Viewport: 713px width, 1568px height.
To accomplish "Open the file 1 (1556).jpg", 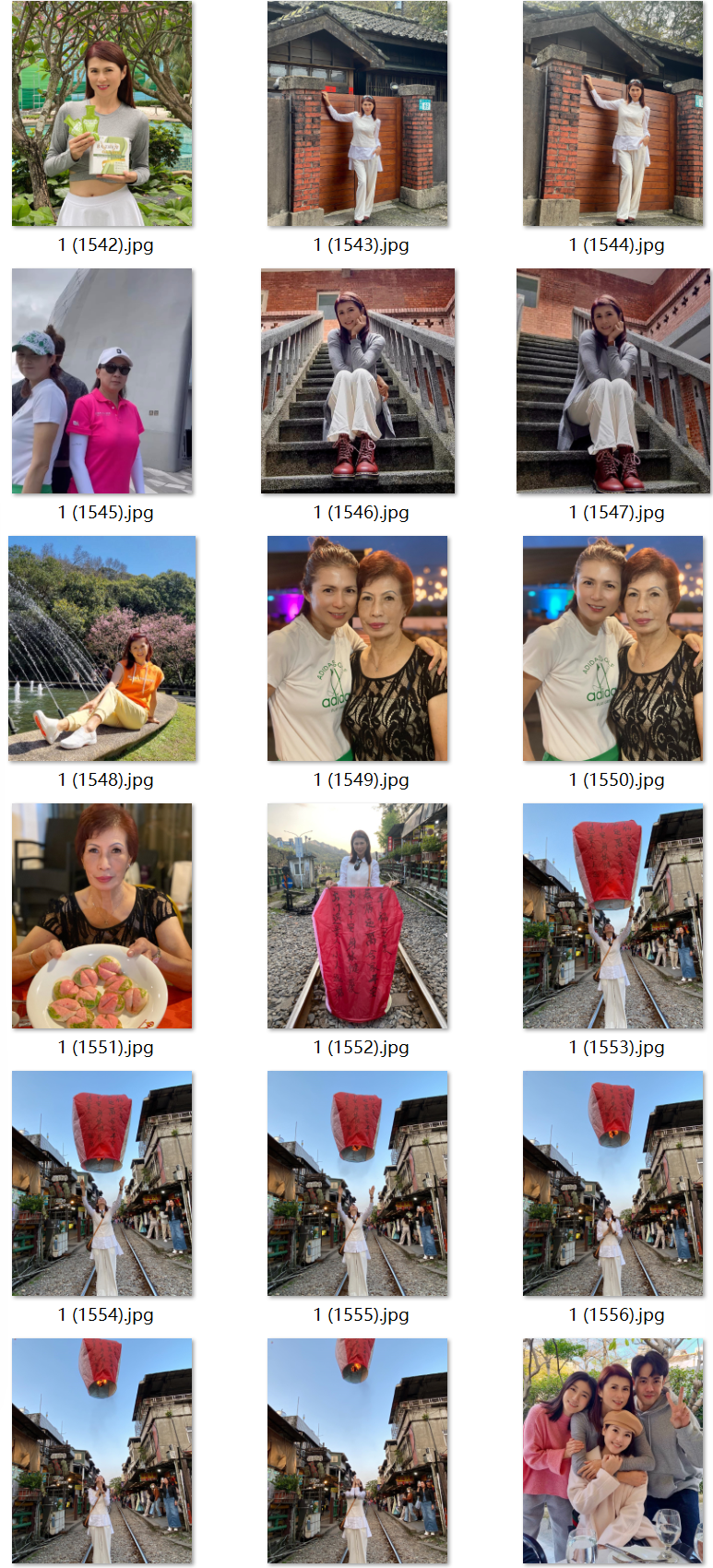I will click(x=613, y=1183).
